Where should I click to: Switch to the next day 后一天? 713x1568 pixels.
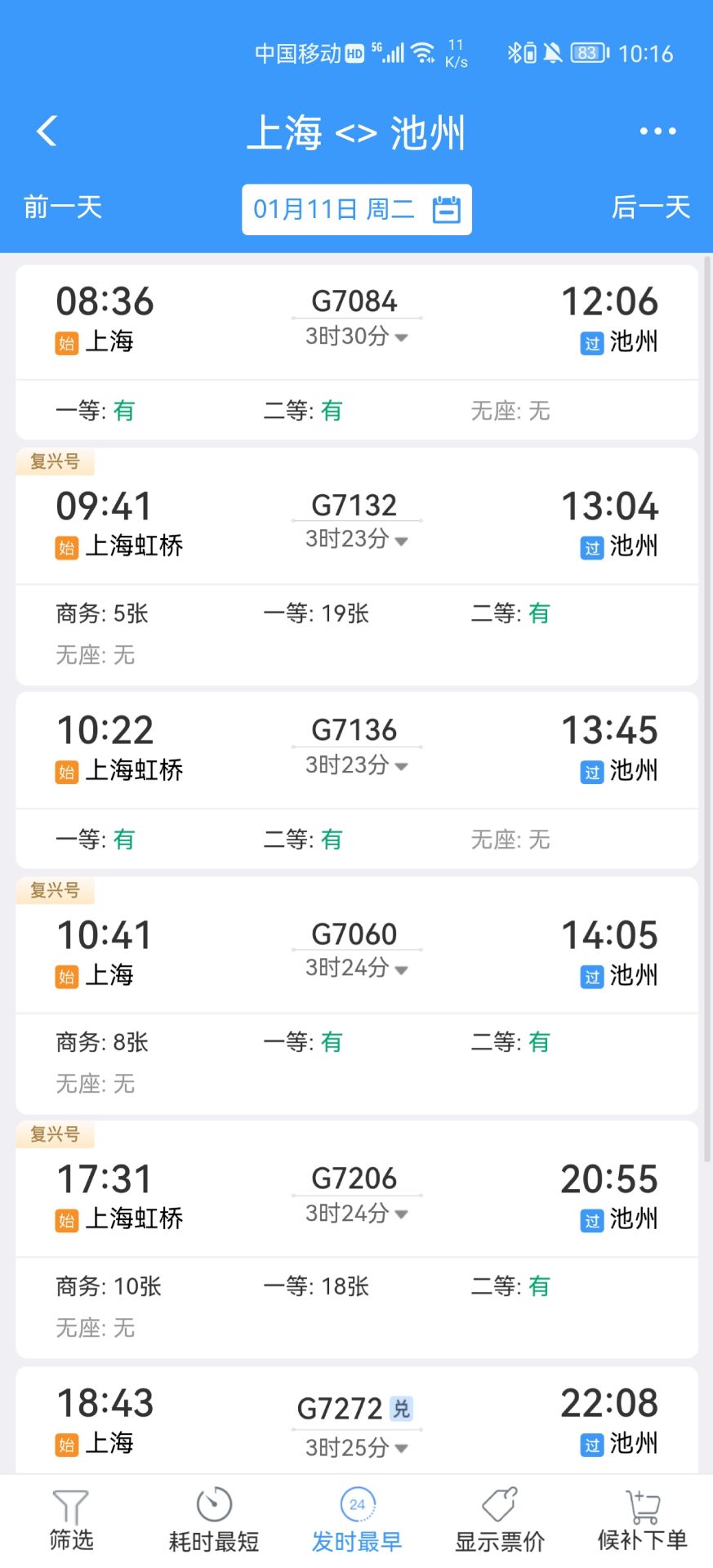pos(650,207)
